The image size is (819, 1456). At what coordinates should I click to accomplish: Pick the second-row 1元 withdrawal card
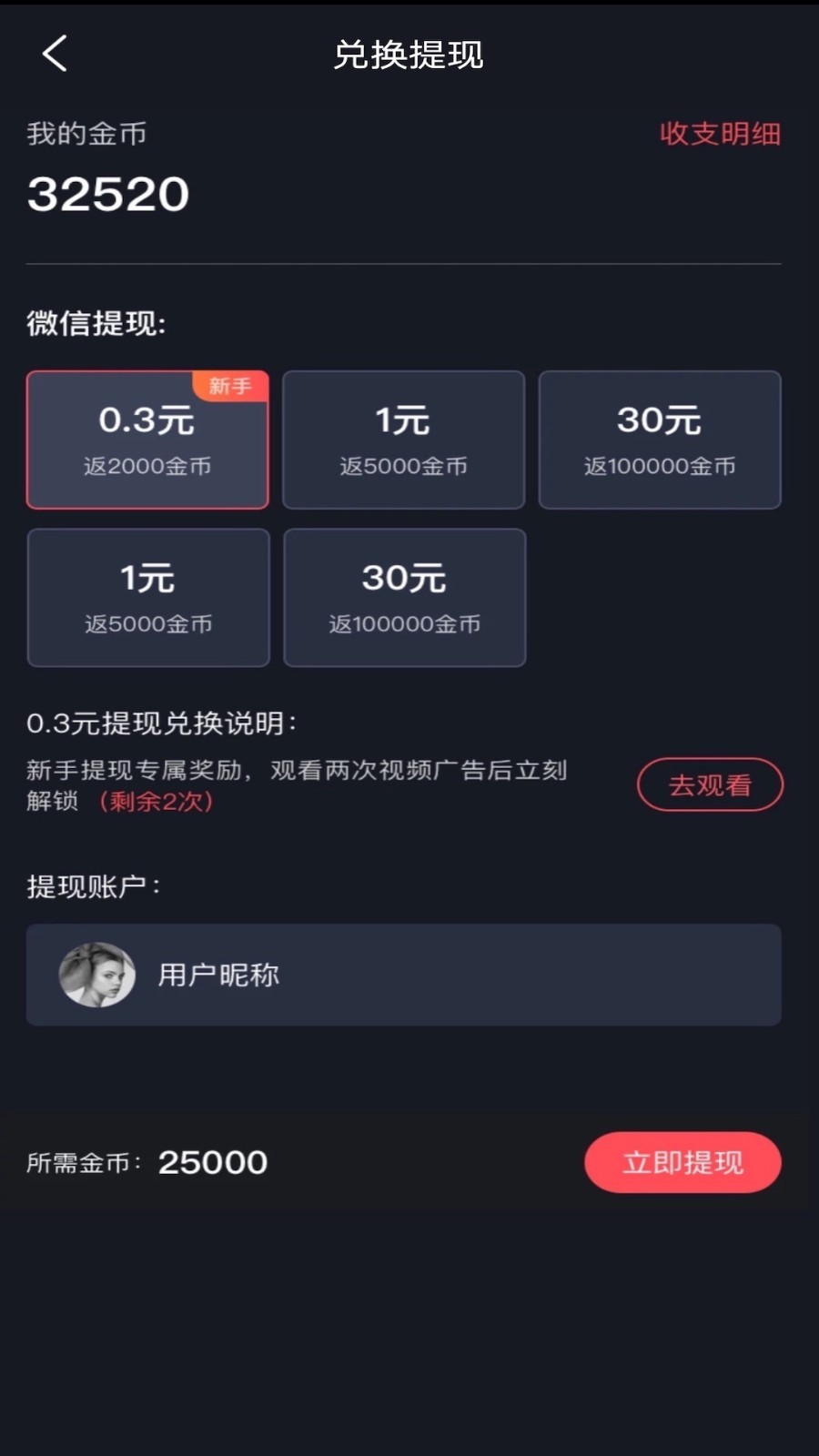click(x=147, y=598)
